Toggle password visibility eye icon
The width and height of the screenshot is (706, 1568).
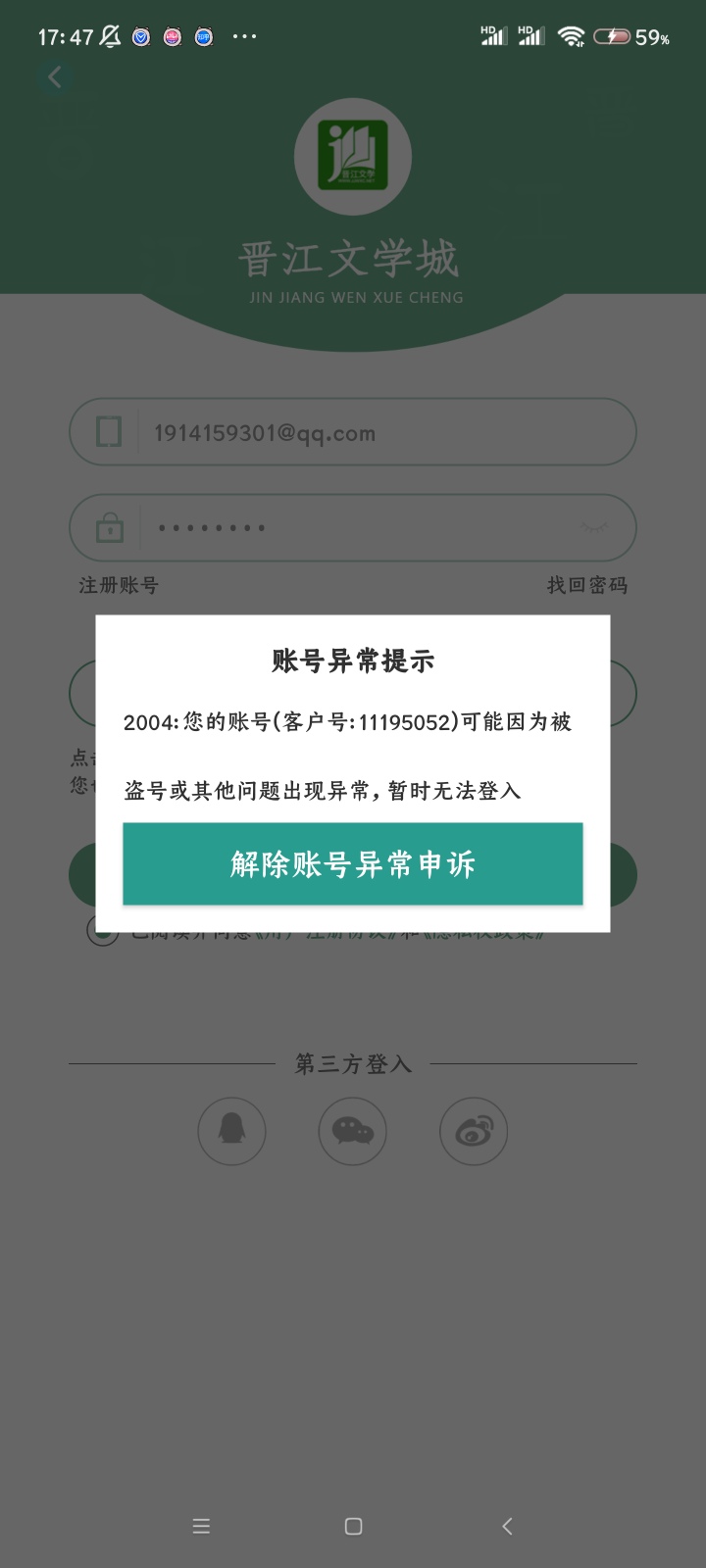click(x=593, y=528)
